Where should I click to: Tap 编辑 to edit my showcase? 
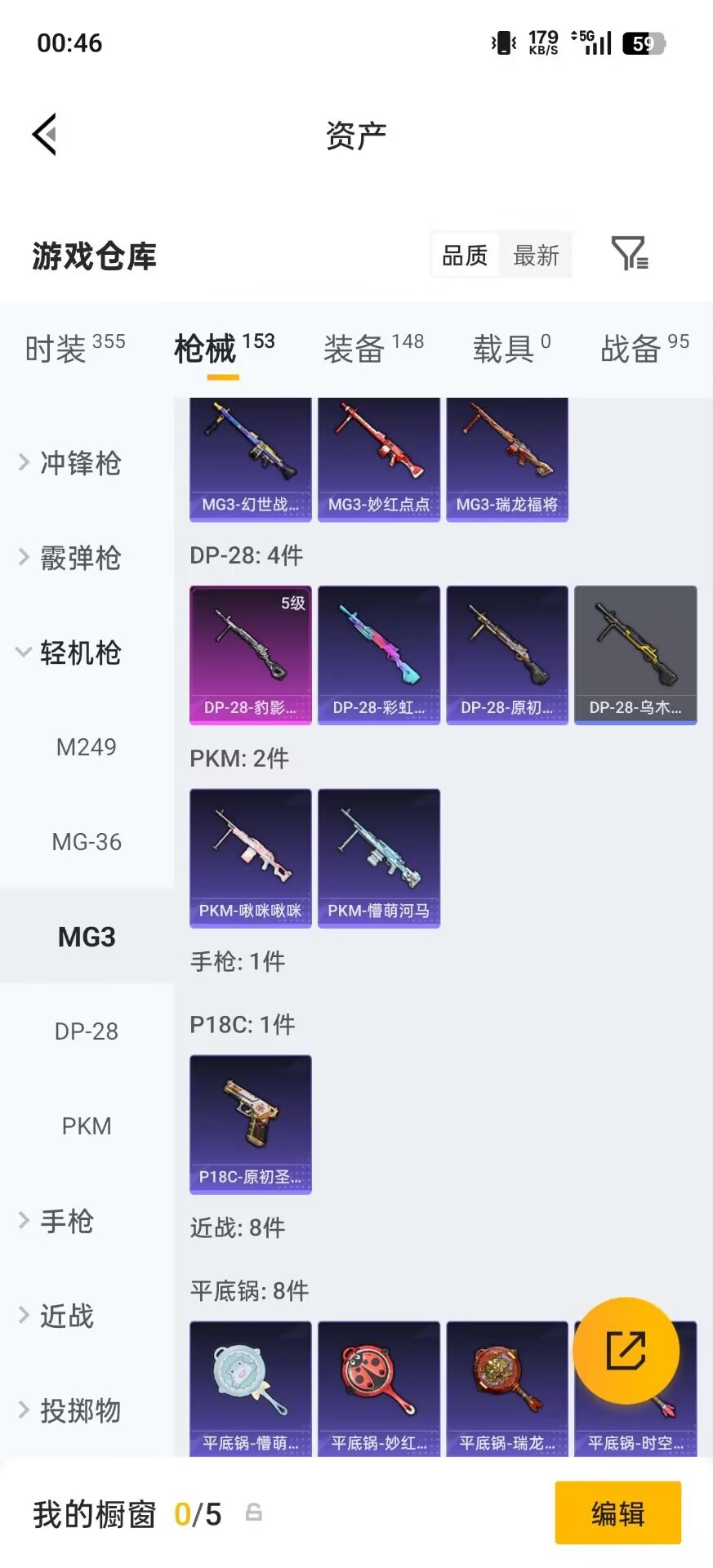click(617, 1513)
